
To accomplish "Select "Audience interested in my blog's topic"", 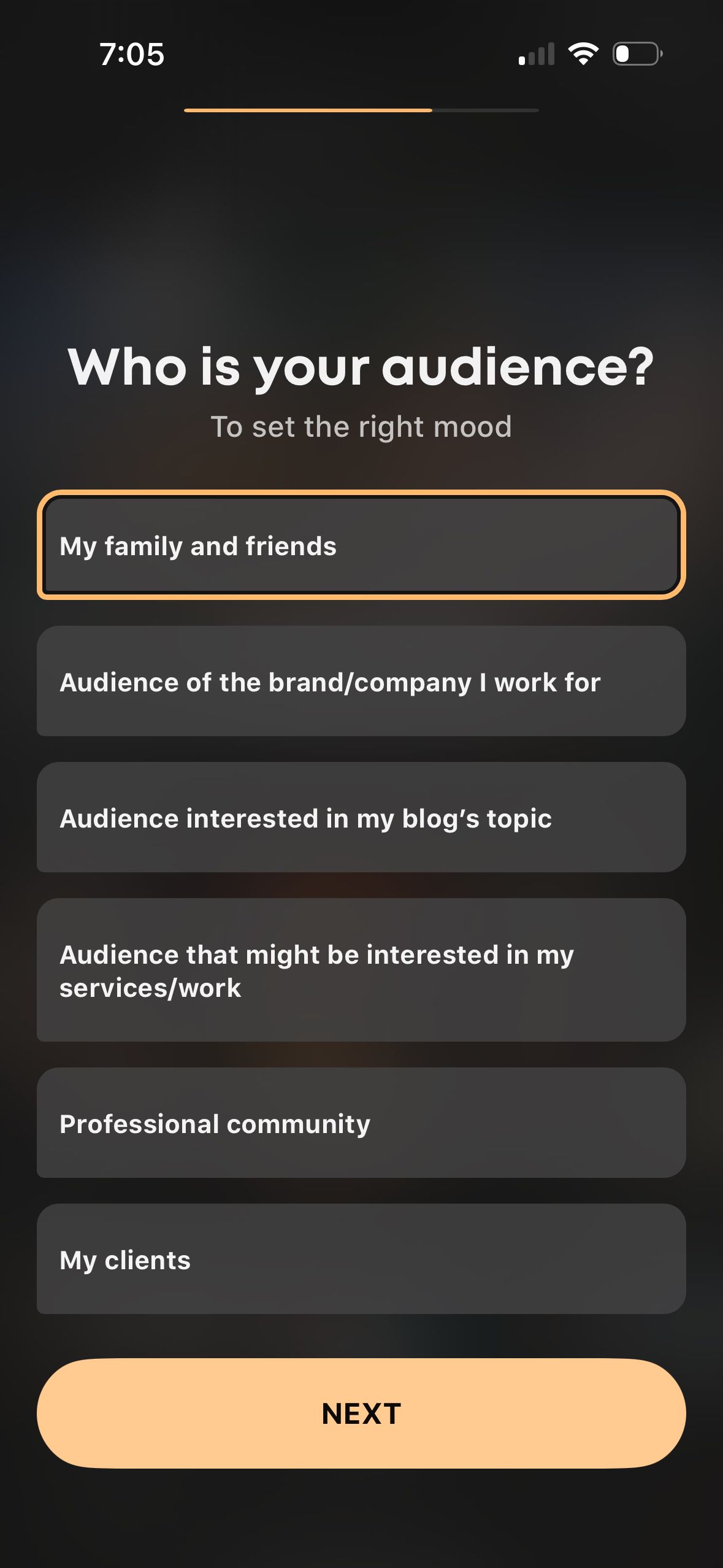I will [361, 817].
